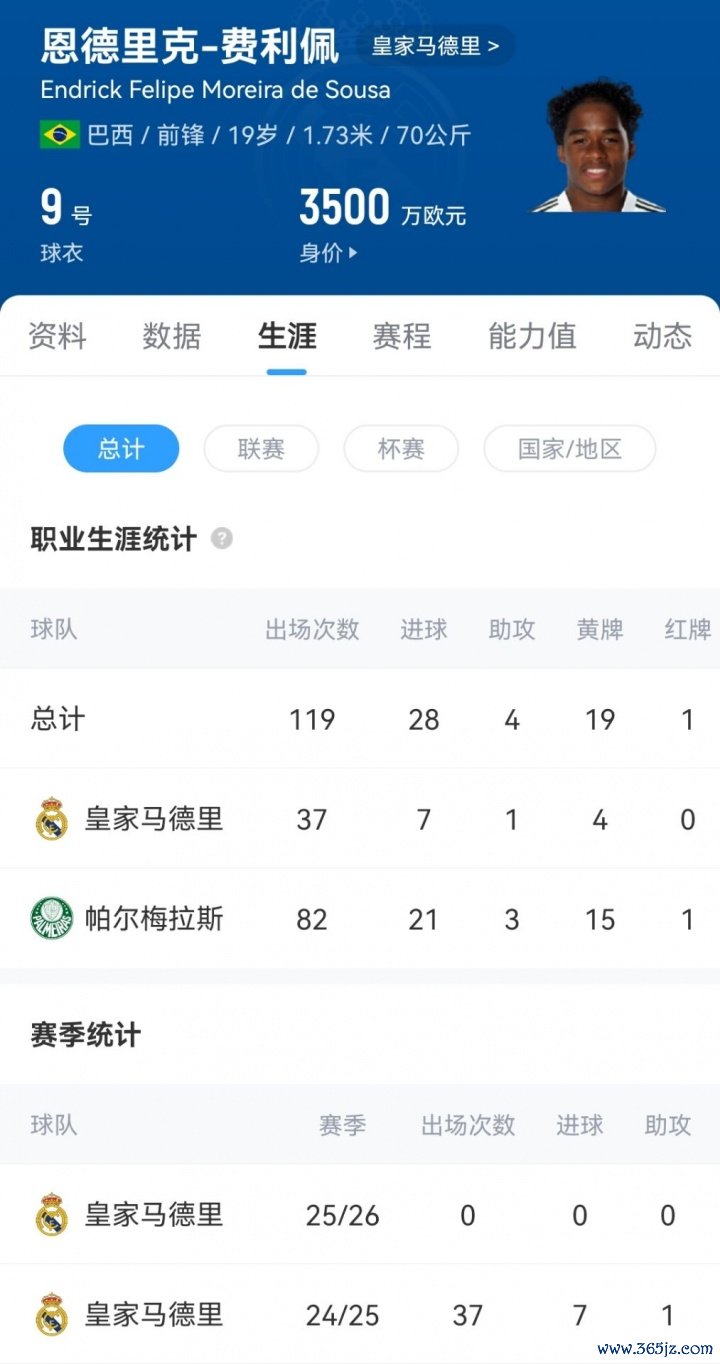This screenshot has width=720, height=1364.
Task: Switch to the 资料 tab
Action: 57,336
